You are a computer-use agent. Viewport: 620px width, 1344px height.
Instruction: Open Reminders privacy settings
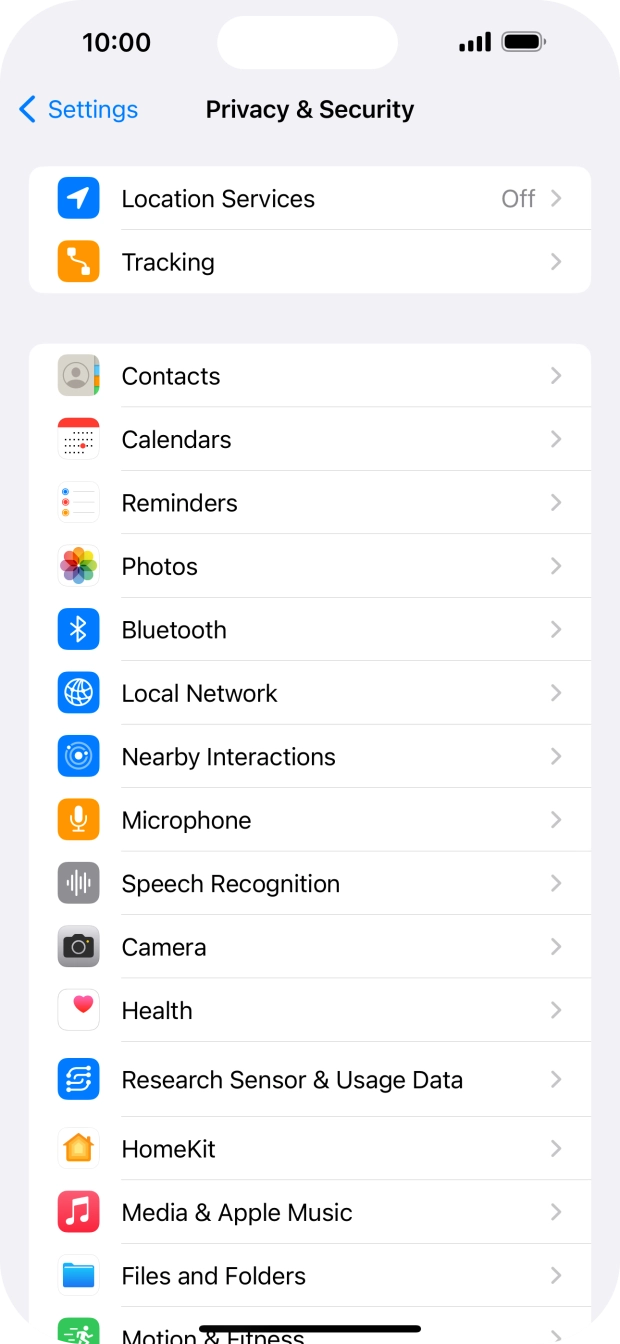click(310, 503)
